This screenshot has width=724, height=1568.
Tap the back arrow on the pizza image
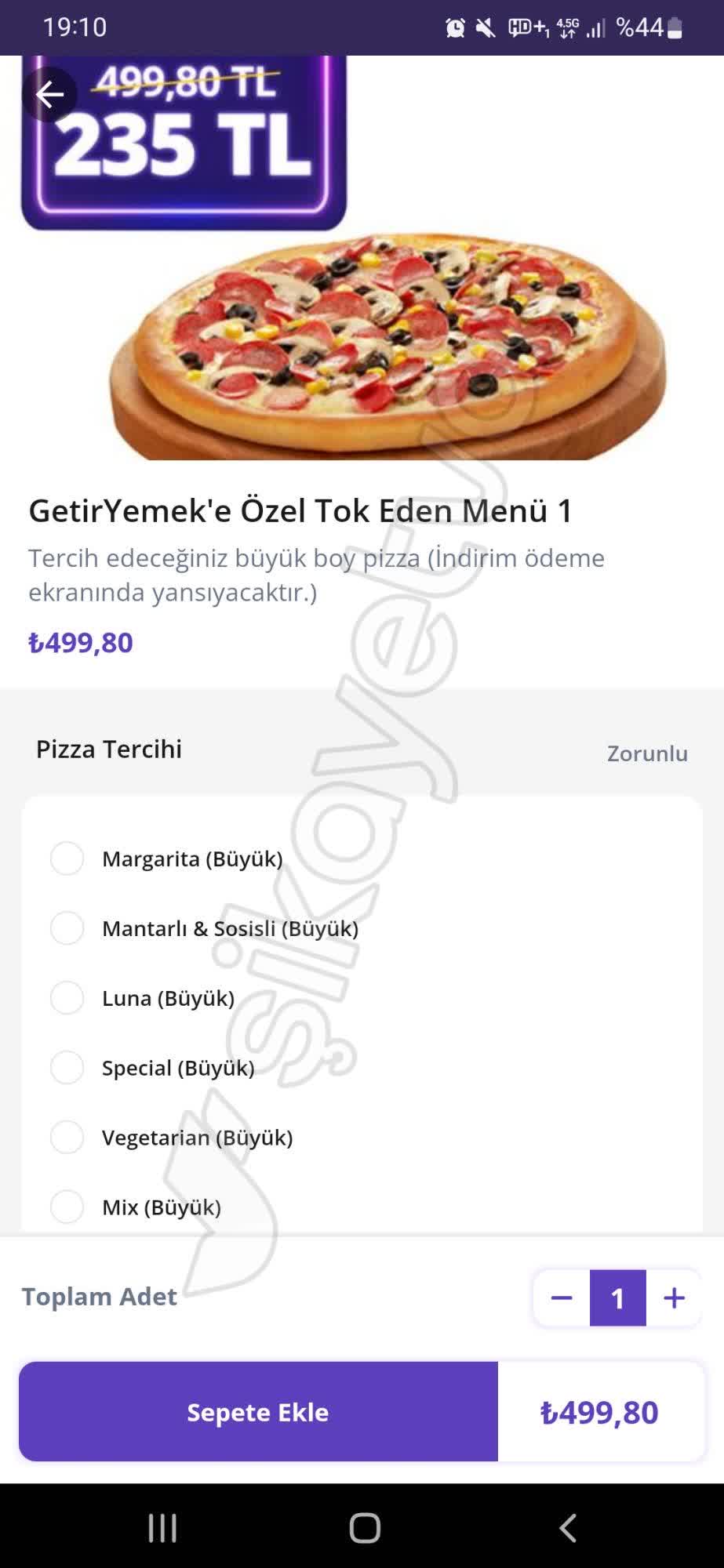[49, 93]
